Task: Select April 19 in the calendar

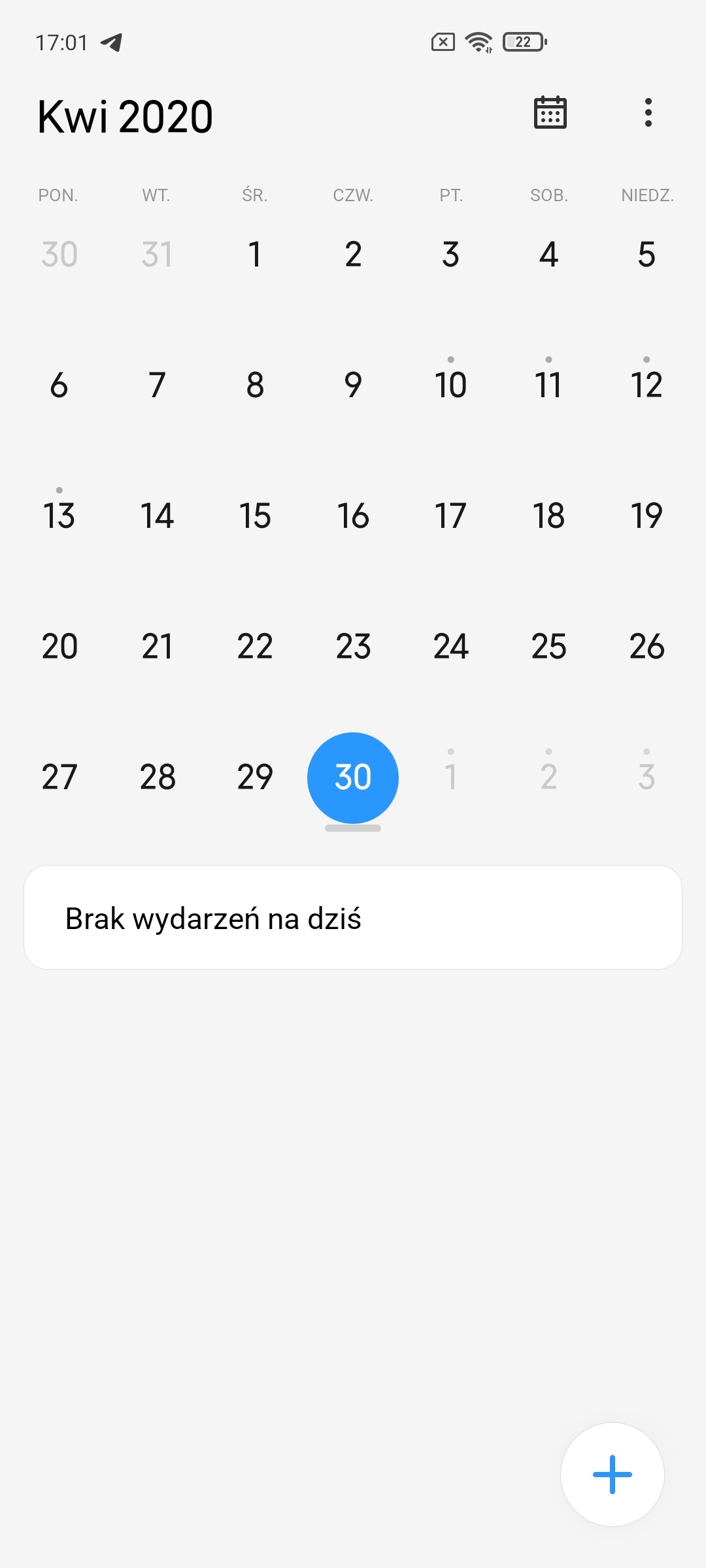Action: tap(647, 515)
